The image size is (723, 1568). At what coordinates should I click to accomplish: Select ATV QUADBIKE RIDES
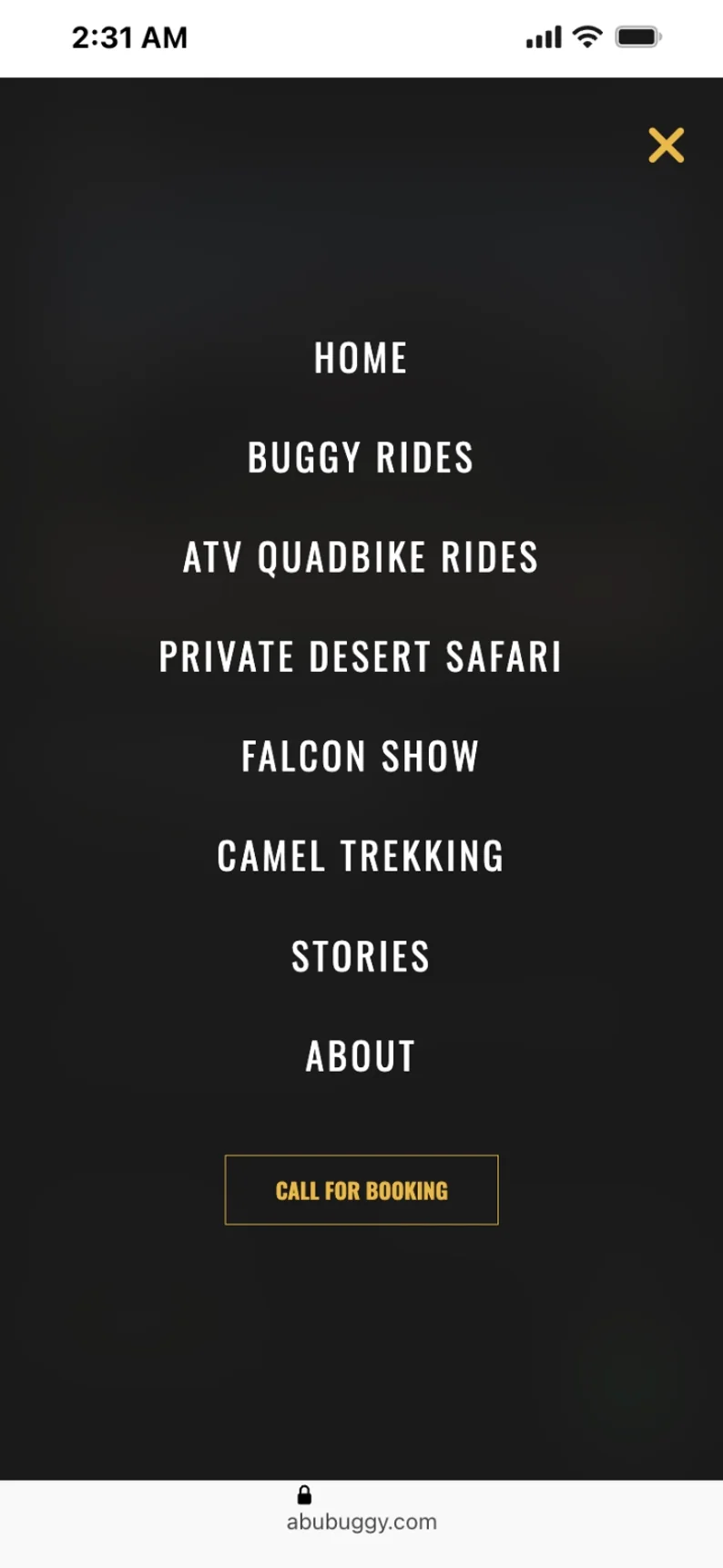tap(361, 557)
